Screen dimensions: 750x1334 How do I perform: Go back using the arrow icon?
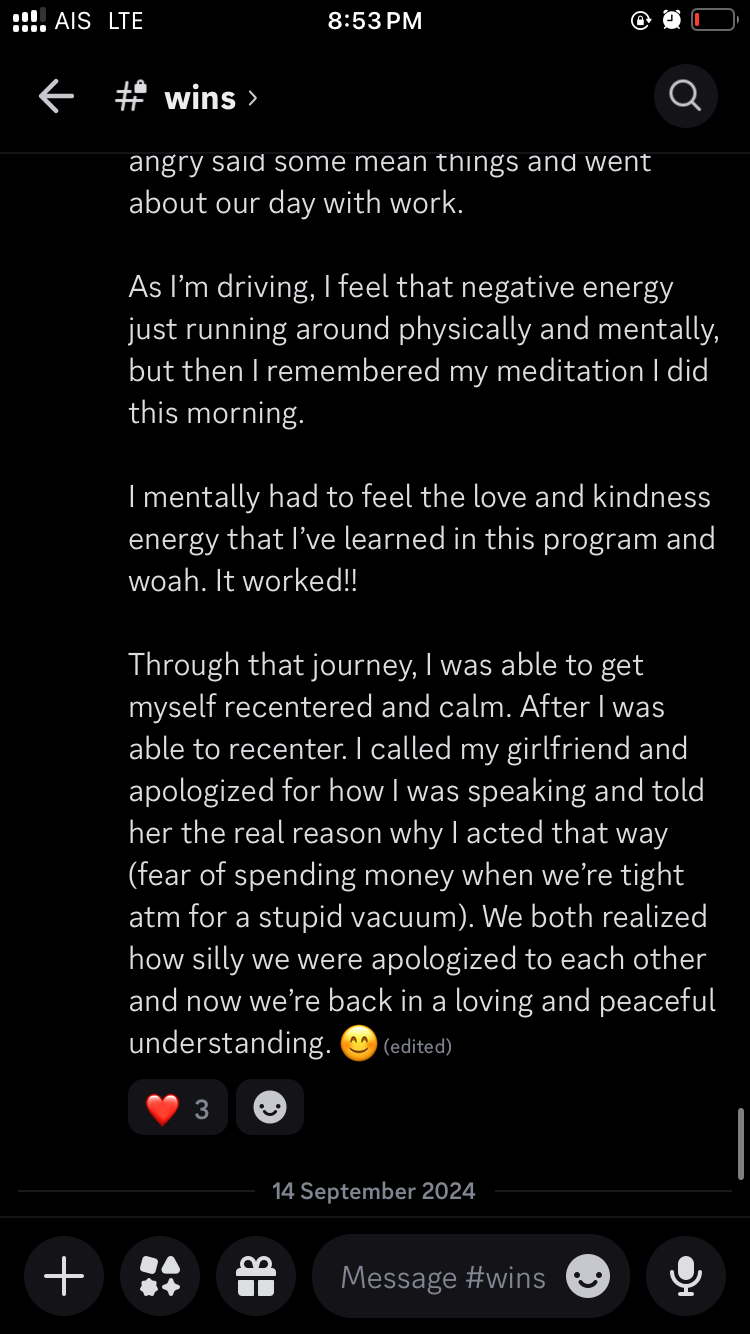(56, 97)
